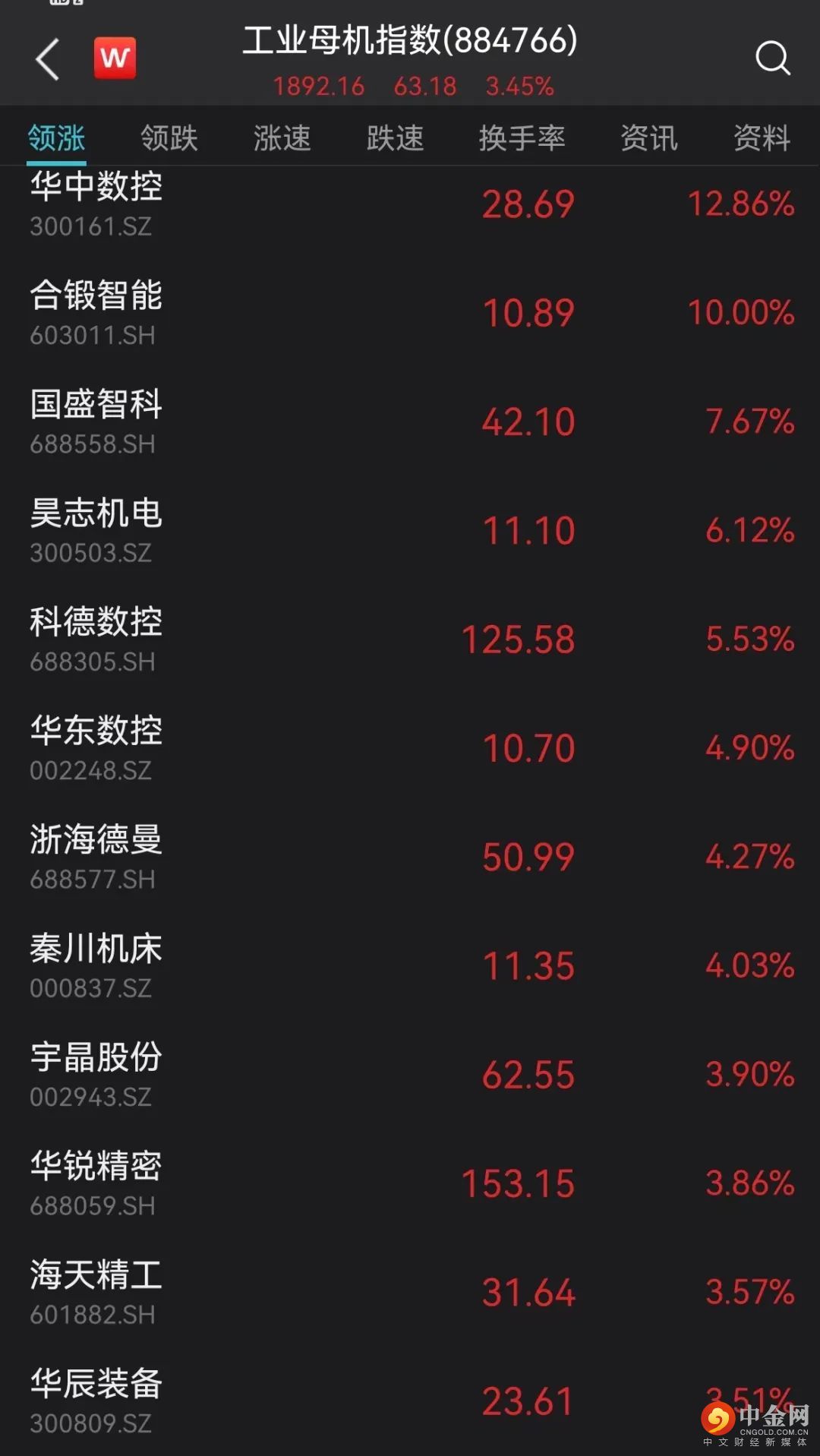Open 华锐精密 stock page
Image resolution: width=820 pixels, height=1456 pixels.
click(96, 1183)
